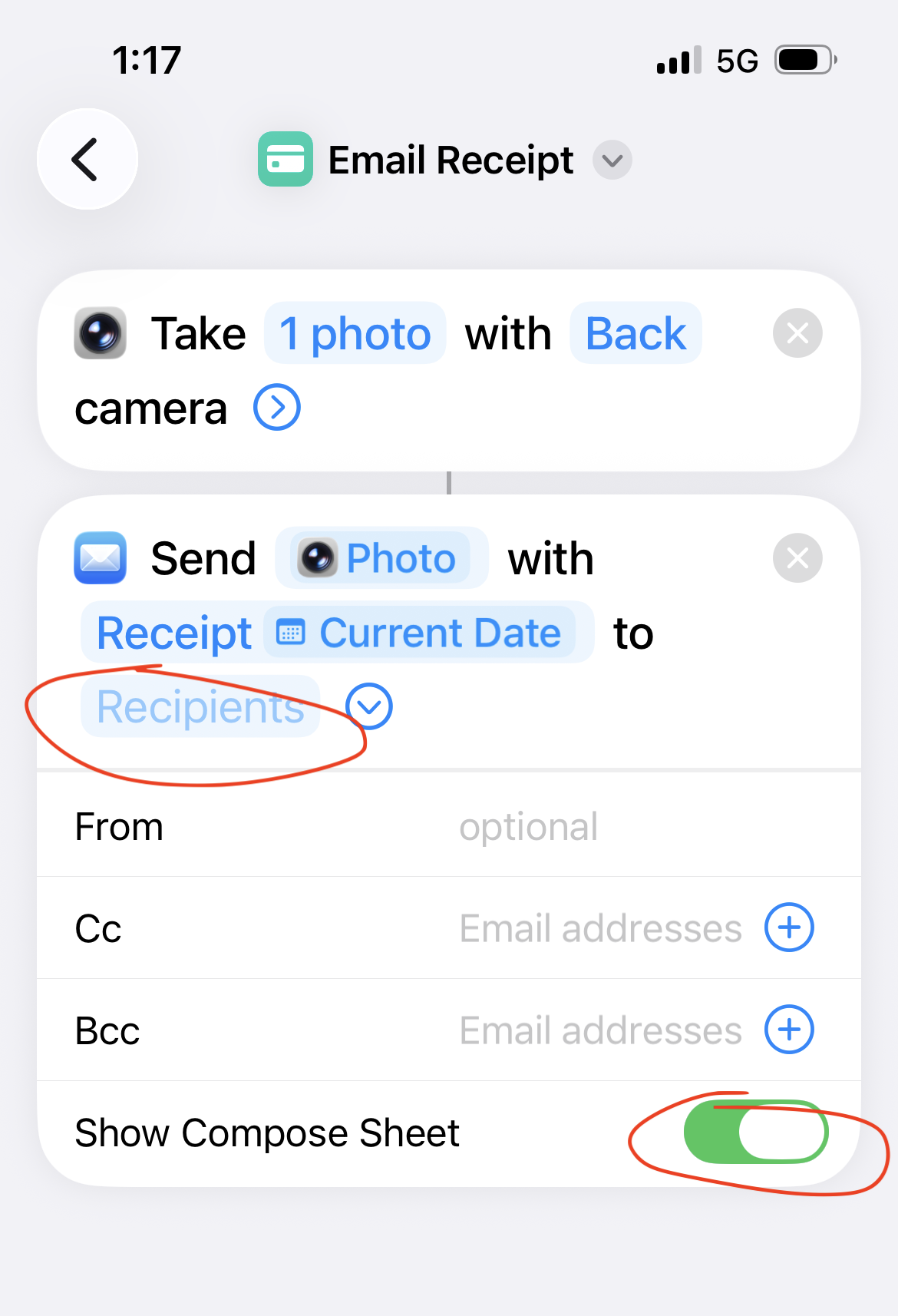This screenshot has height=1316, width=898.
Task: Change the 1 photo count parameter
Action: [355, 334]
